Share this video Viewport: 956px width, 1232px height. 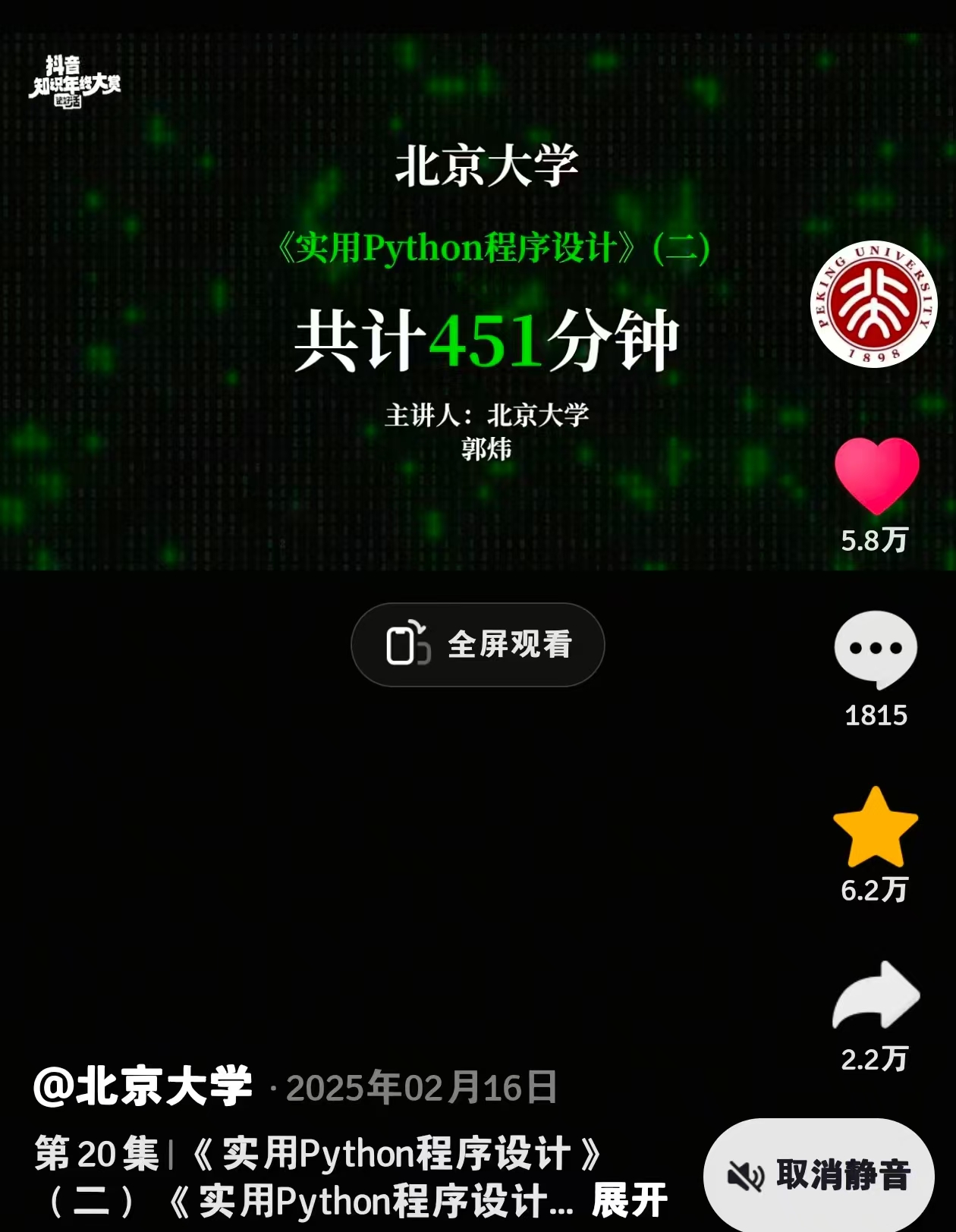(x=876, y=995)
